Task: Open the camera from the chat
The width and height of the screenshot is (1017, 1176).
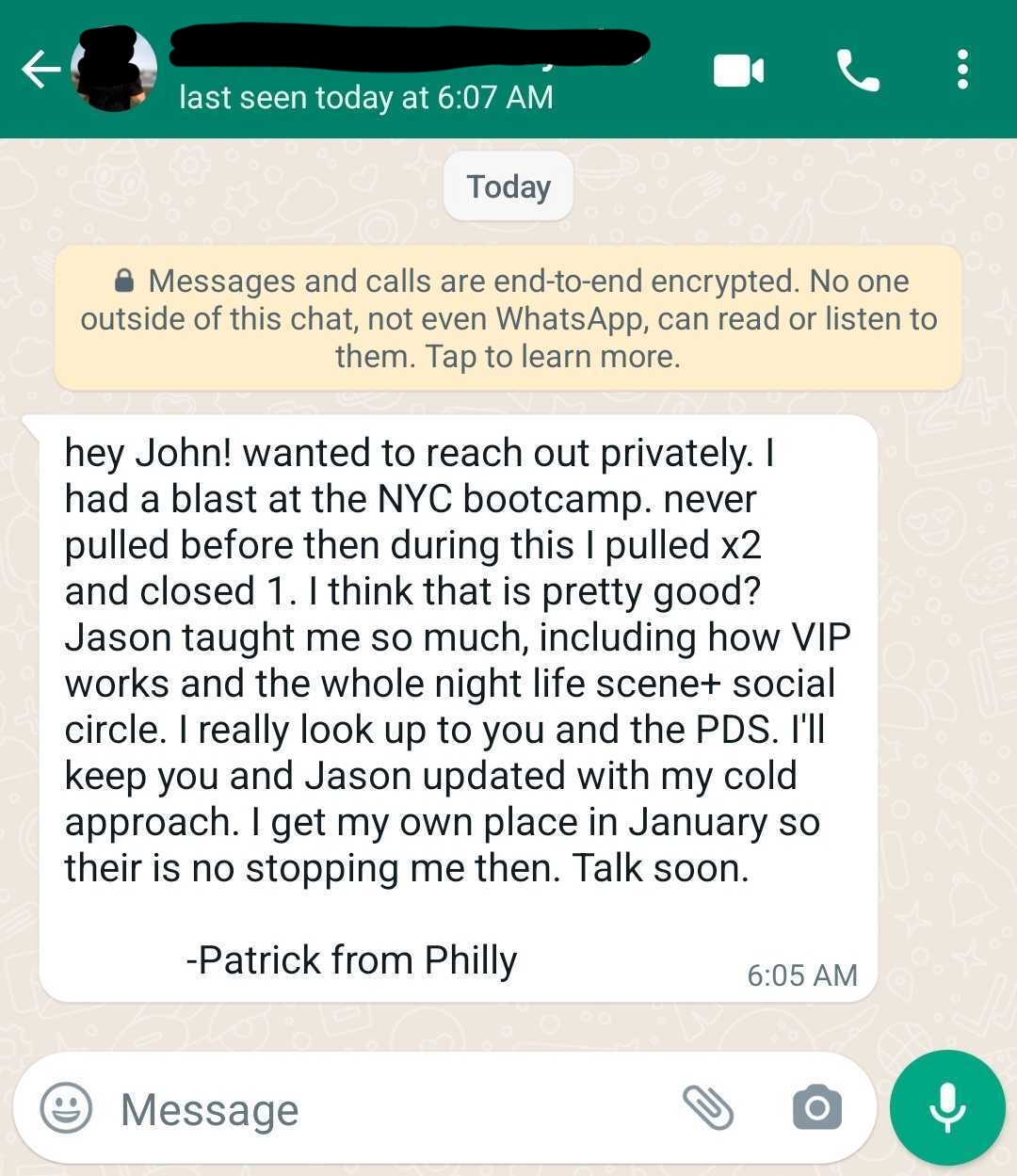Action: click(816, 1108)
